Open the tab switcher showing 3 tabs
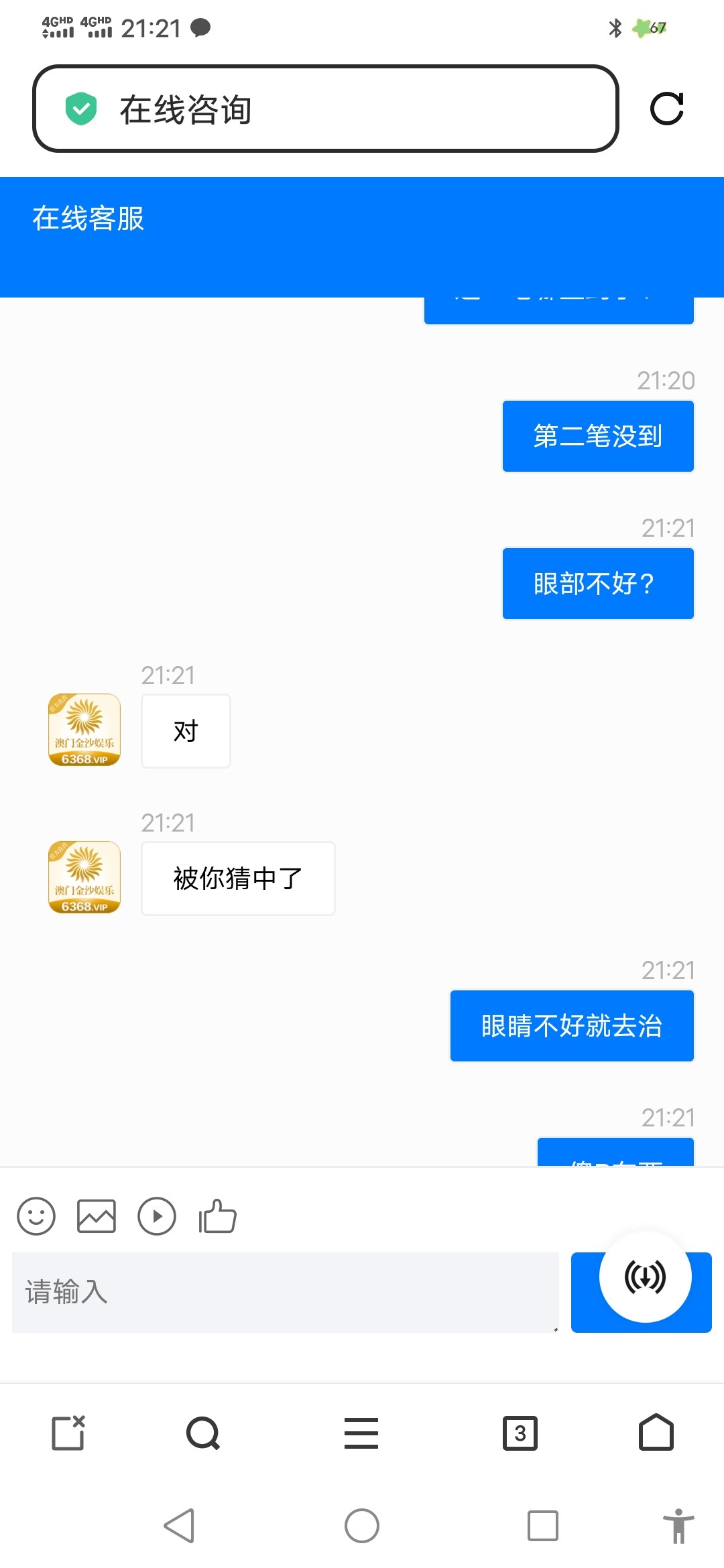The image size is (724, 1568). [x=520, y=1434]
